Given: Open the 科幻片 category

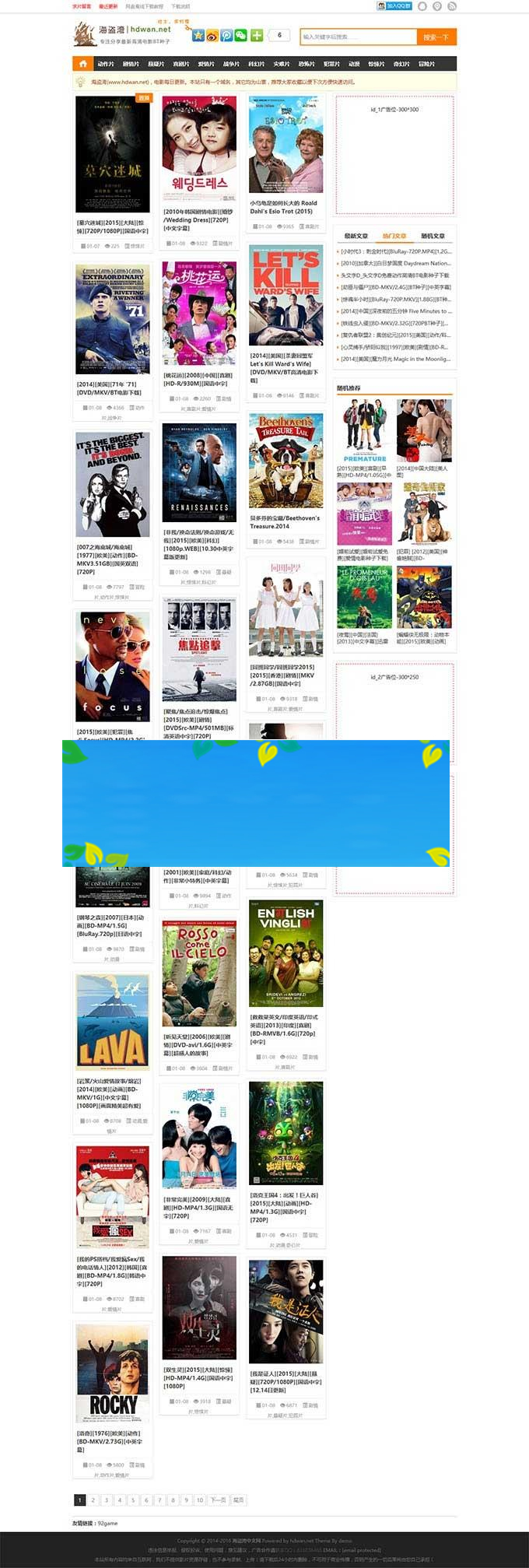Looking at the screenshot, I should [x=256, y=64].
